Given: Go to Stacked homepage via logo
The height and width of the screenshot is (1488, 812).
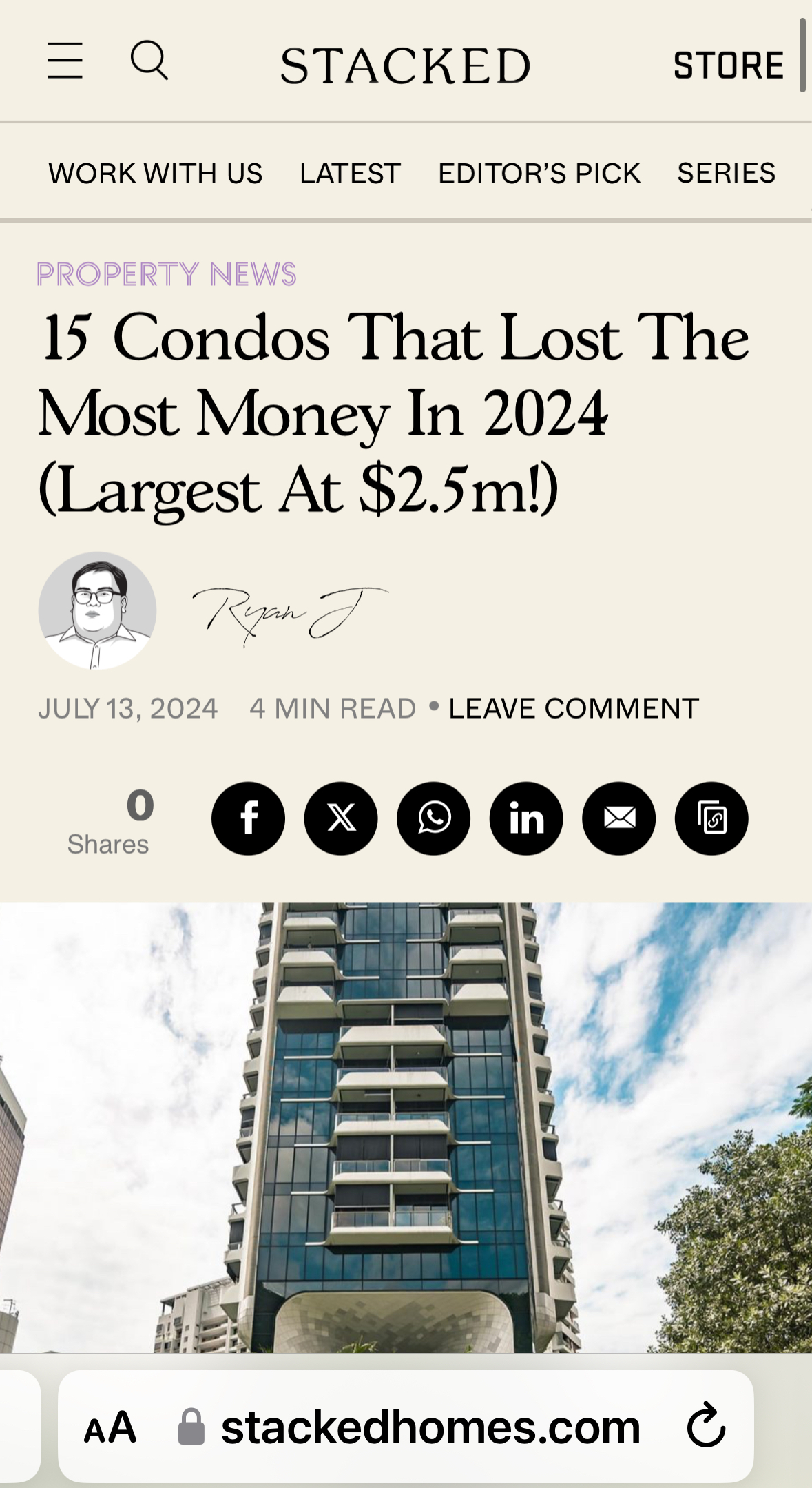Looking at the screenshot, I should coord(405,66).
